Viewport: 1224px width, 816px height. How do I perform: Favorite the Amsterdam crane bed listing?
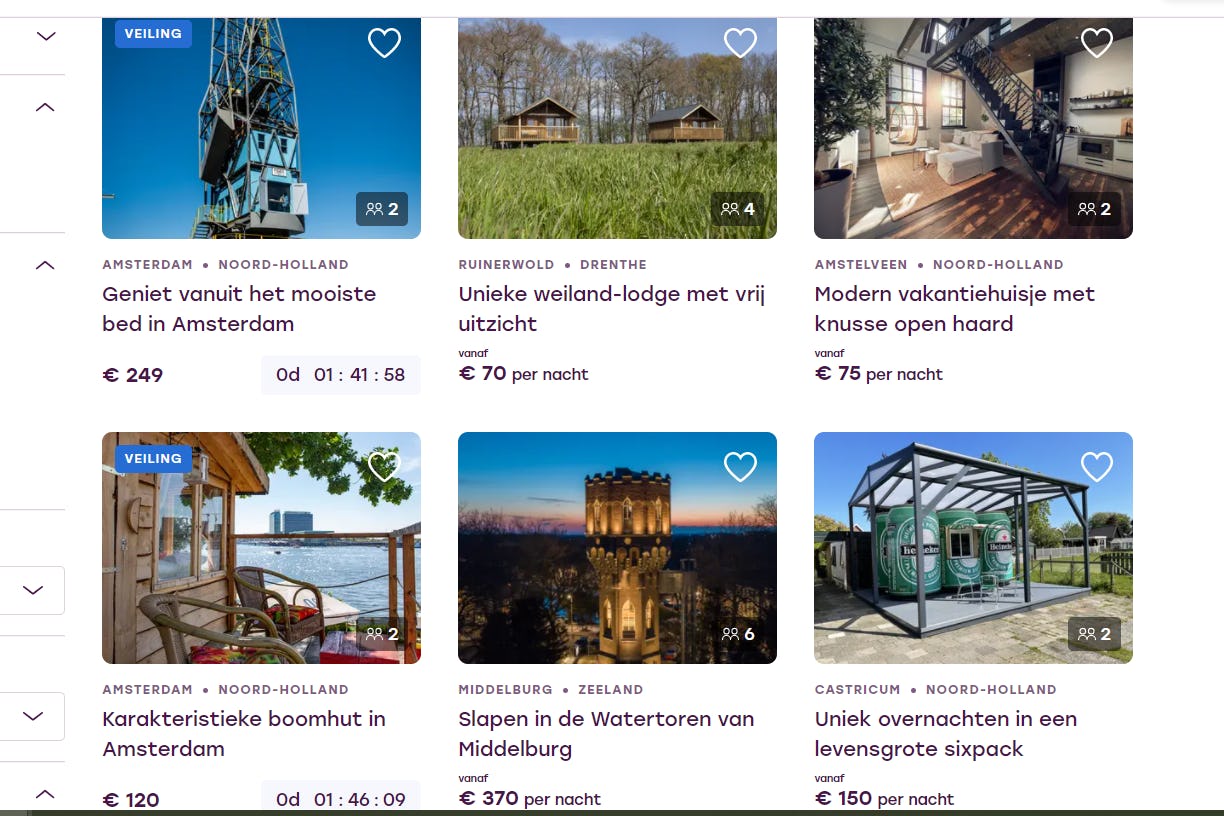[384, 43]
